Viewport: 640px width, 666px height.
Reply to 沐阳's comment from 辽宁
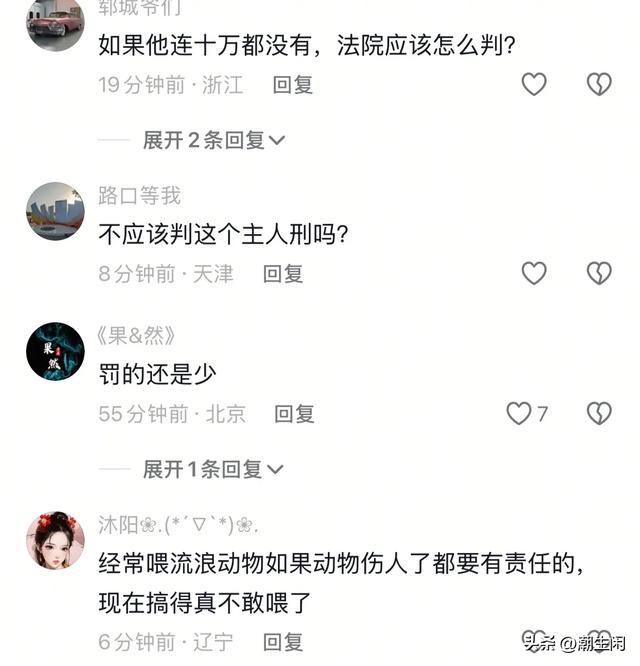click(281, 642)
